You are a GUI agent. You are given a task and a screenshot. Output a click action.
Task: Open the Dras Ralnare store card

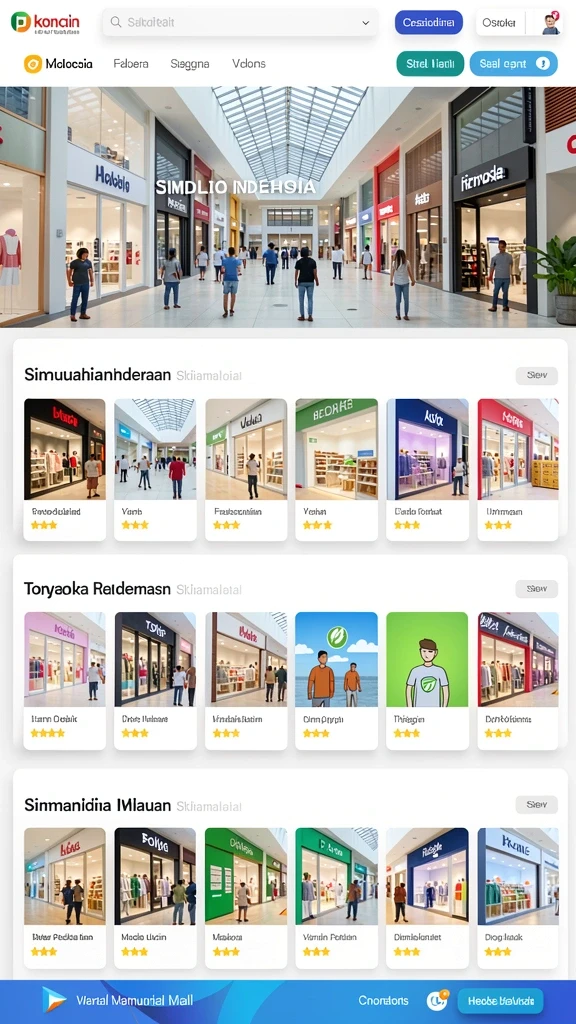155,680
